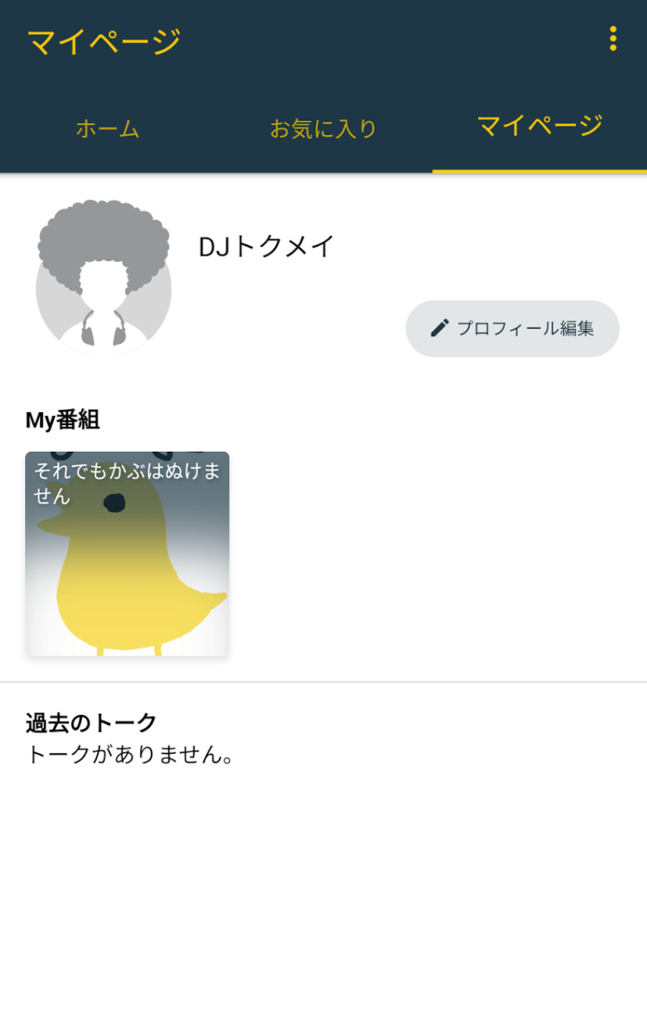Select the マイページ tab

coord(539,127)
